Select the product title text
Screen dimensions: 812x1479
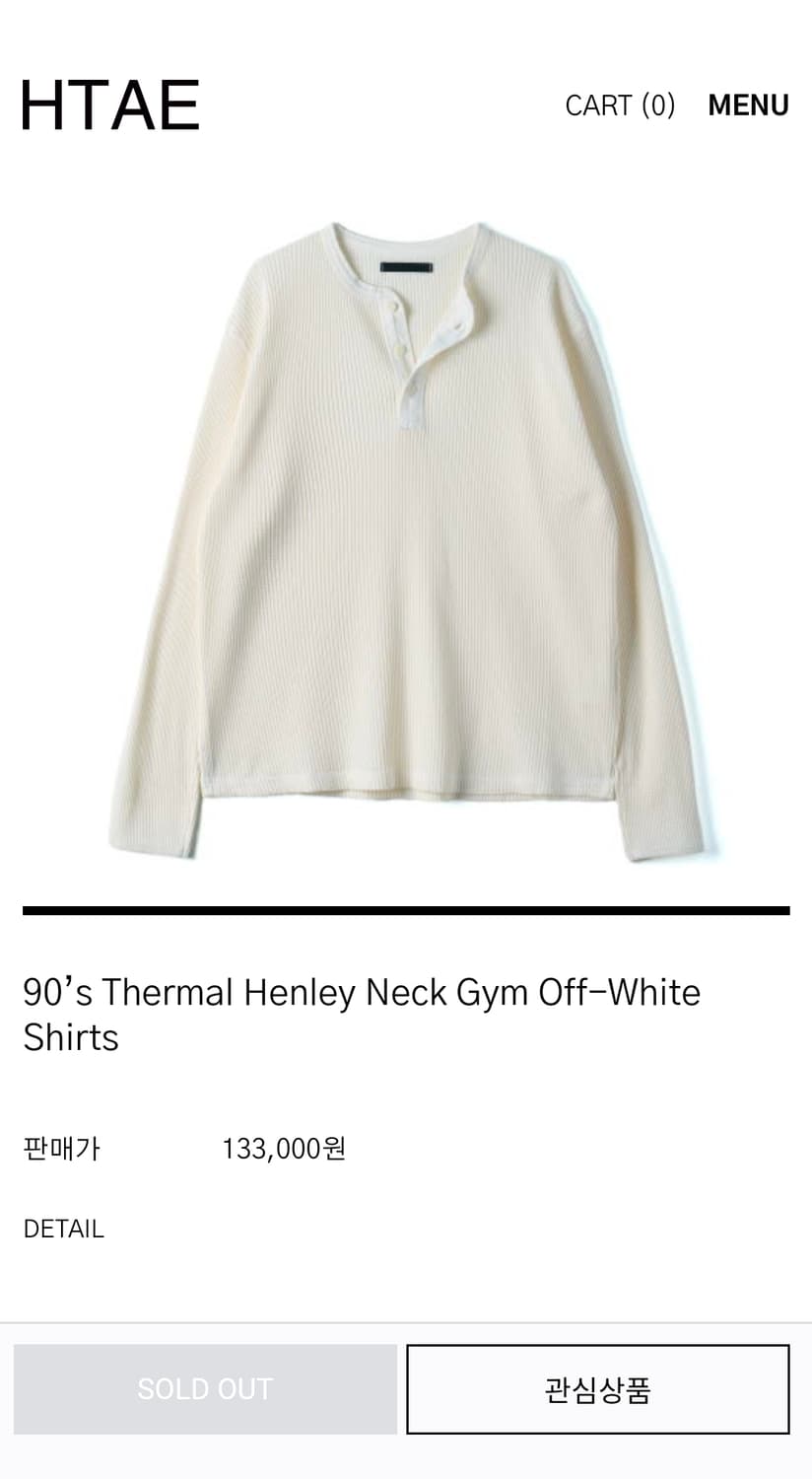click(362, 1014)
